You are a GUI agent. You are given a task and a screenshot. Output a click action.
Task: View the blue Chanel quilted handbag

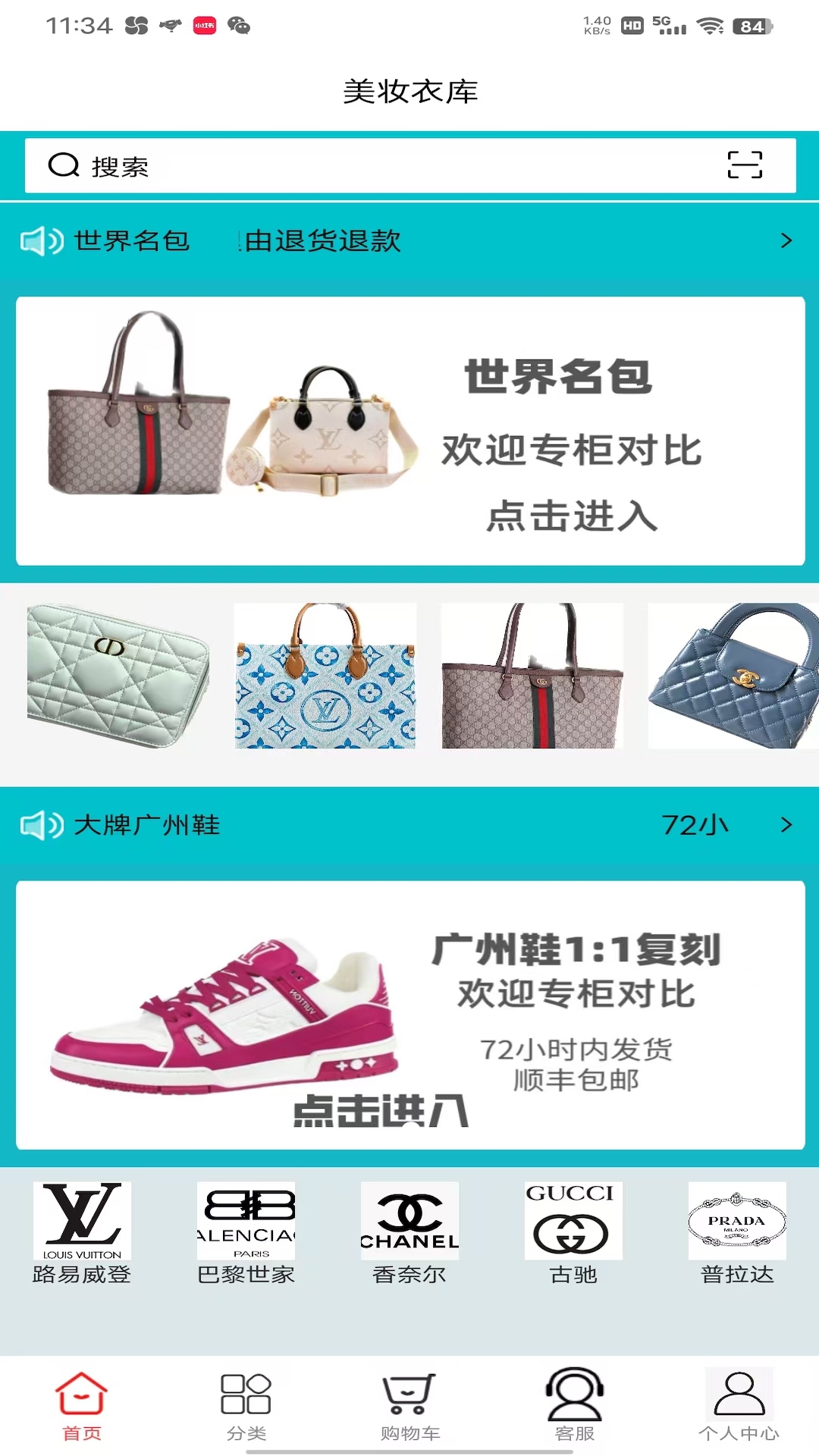[733, 675]
